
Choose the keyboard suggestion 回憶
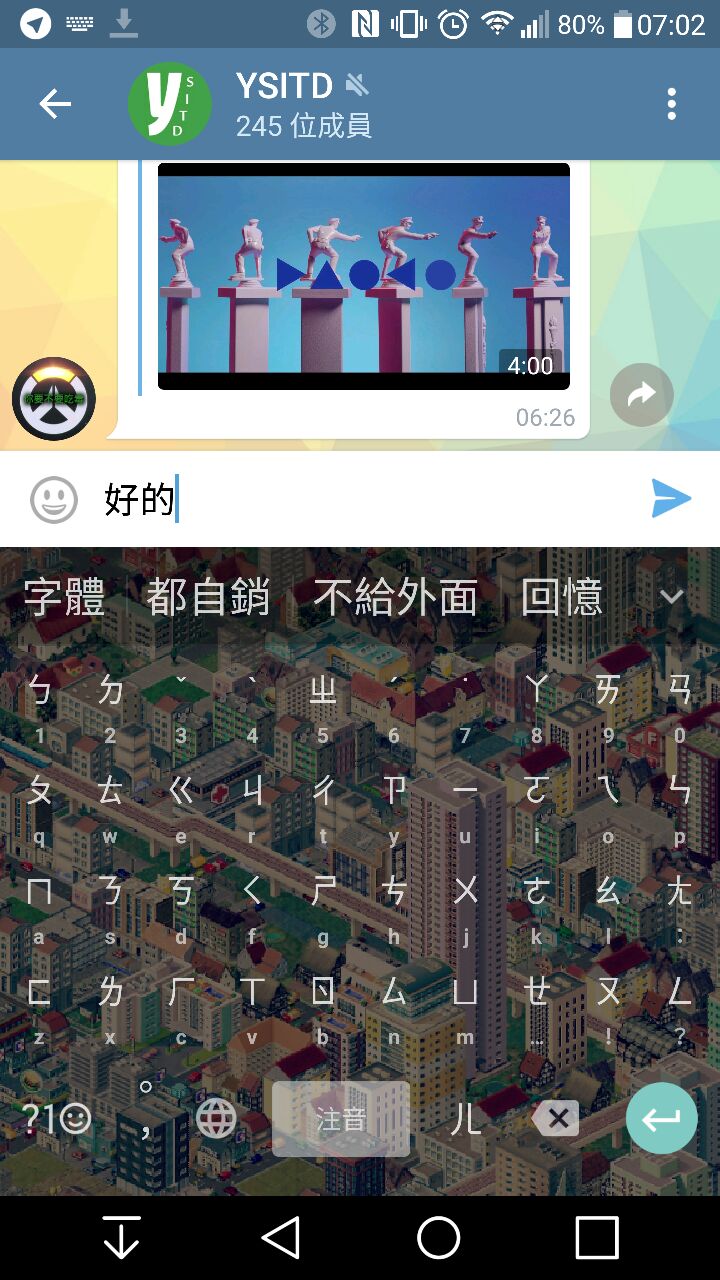pyautogui.click(x=562, y=598)
